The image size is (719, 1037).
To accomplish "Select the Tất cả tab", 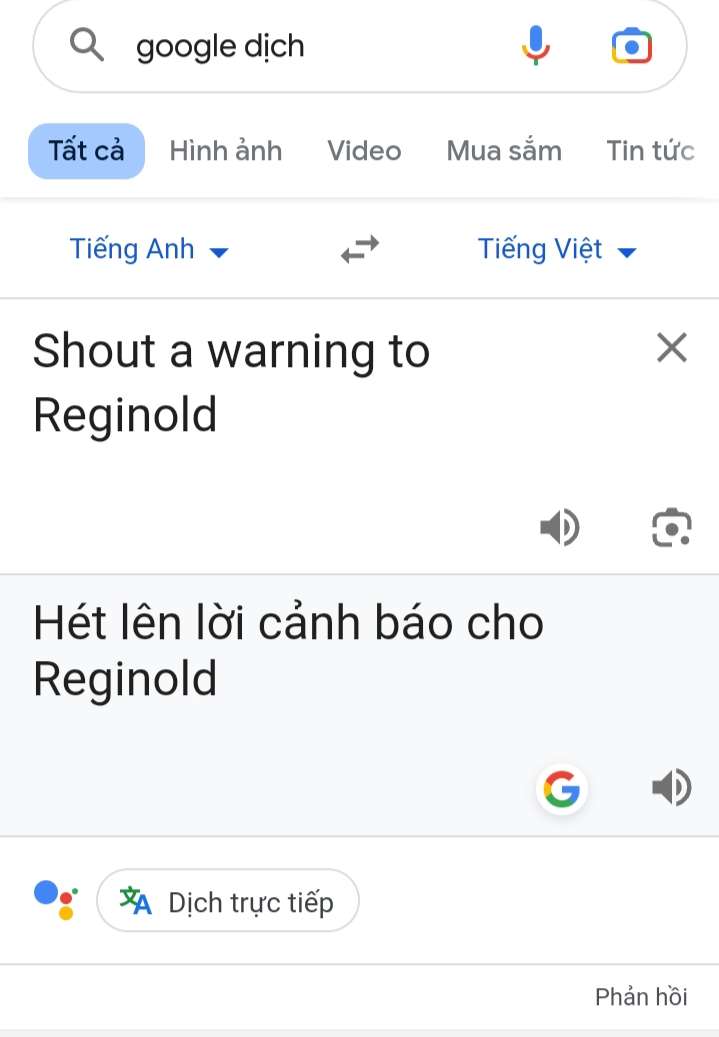I will pos(87,151).
